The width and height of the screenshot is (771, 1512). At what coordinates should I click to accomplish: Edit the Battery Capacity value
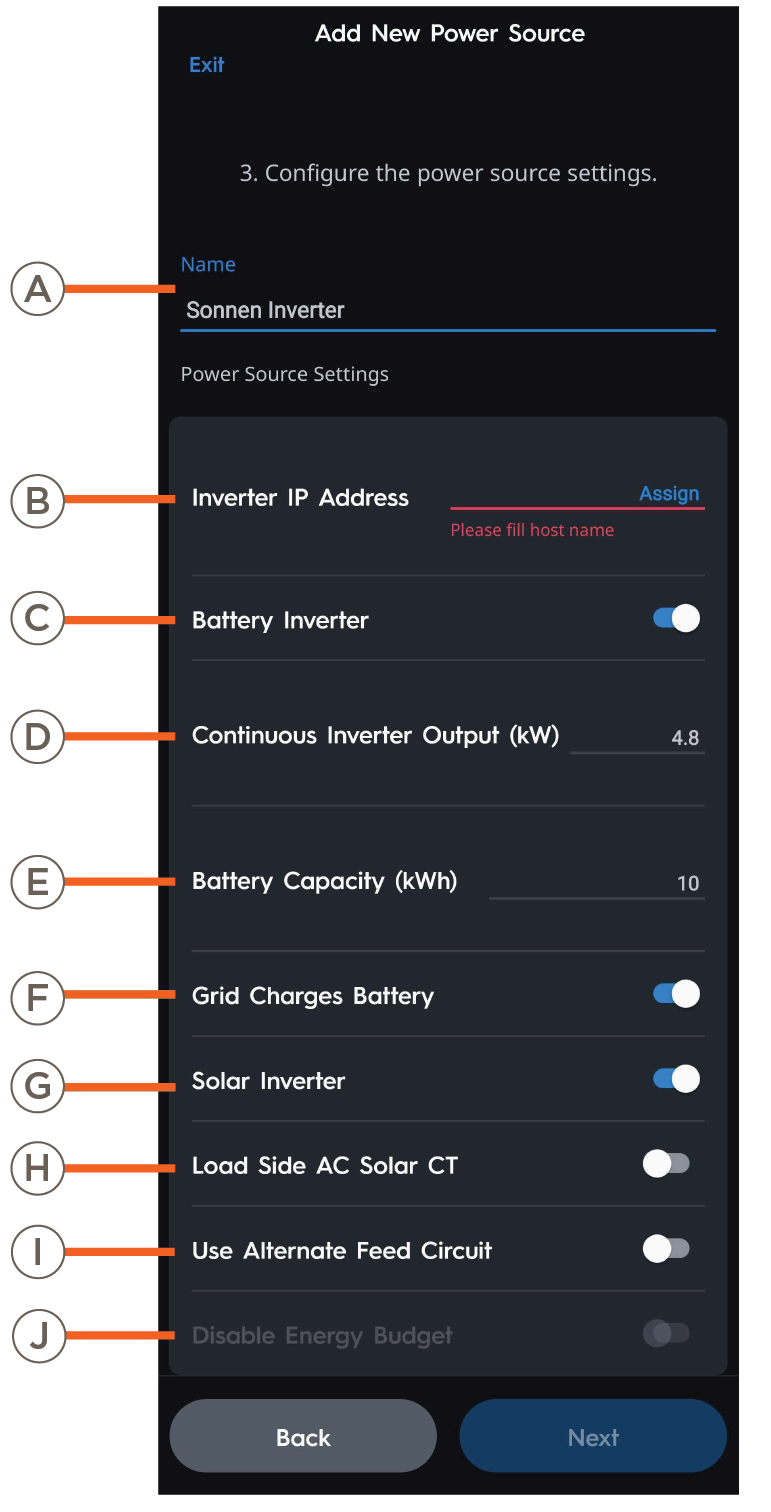click(x=597, y=884)
